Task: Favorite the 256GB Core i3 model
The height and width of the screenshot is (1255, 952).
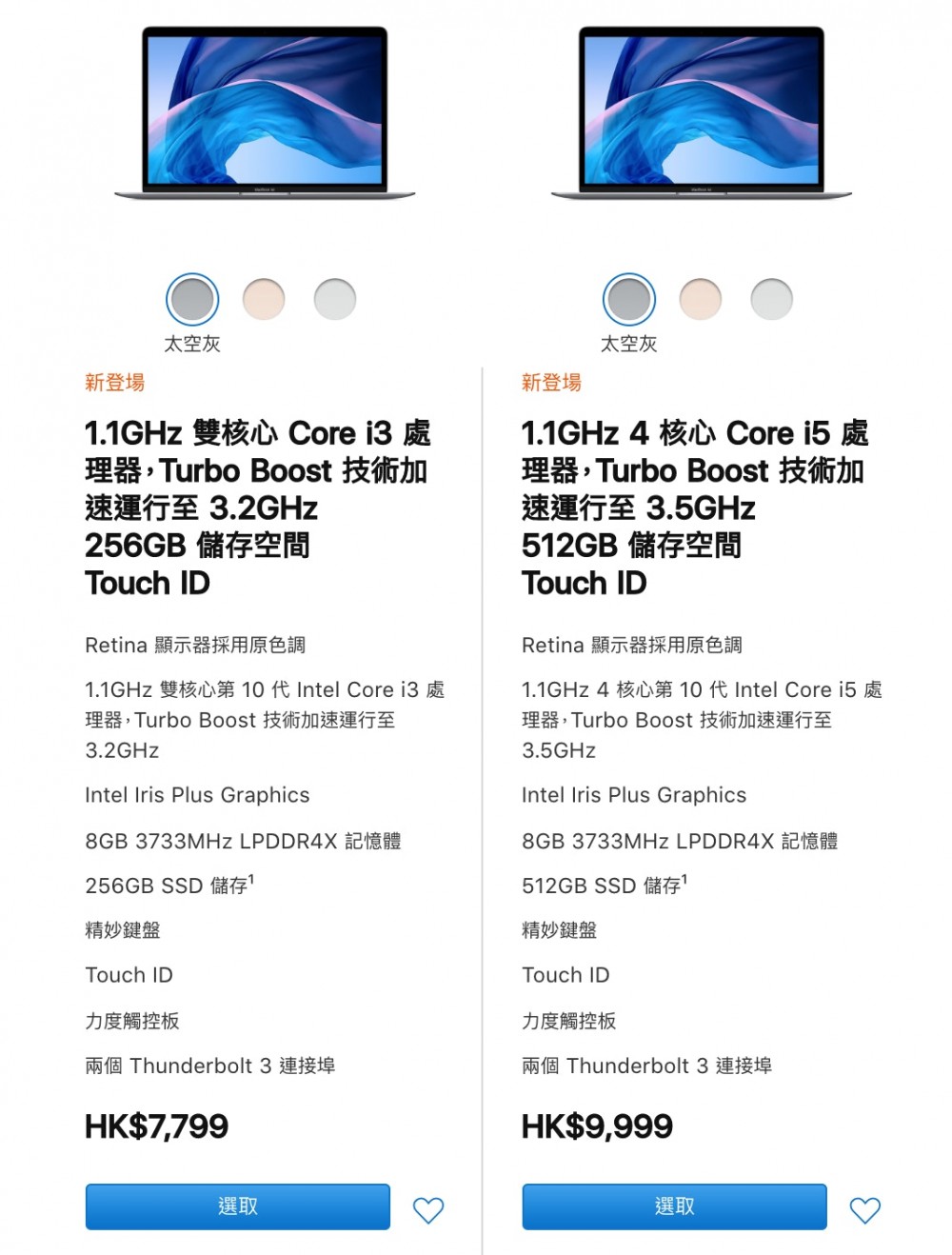Action: pyautogui.click(x=428, y=1210)
